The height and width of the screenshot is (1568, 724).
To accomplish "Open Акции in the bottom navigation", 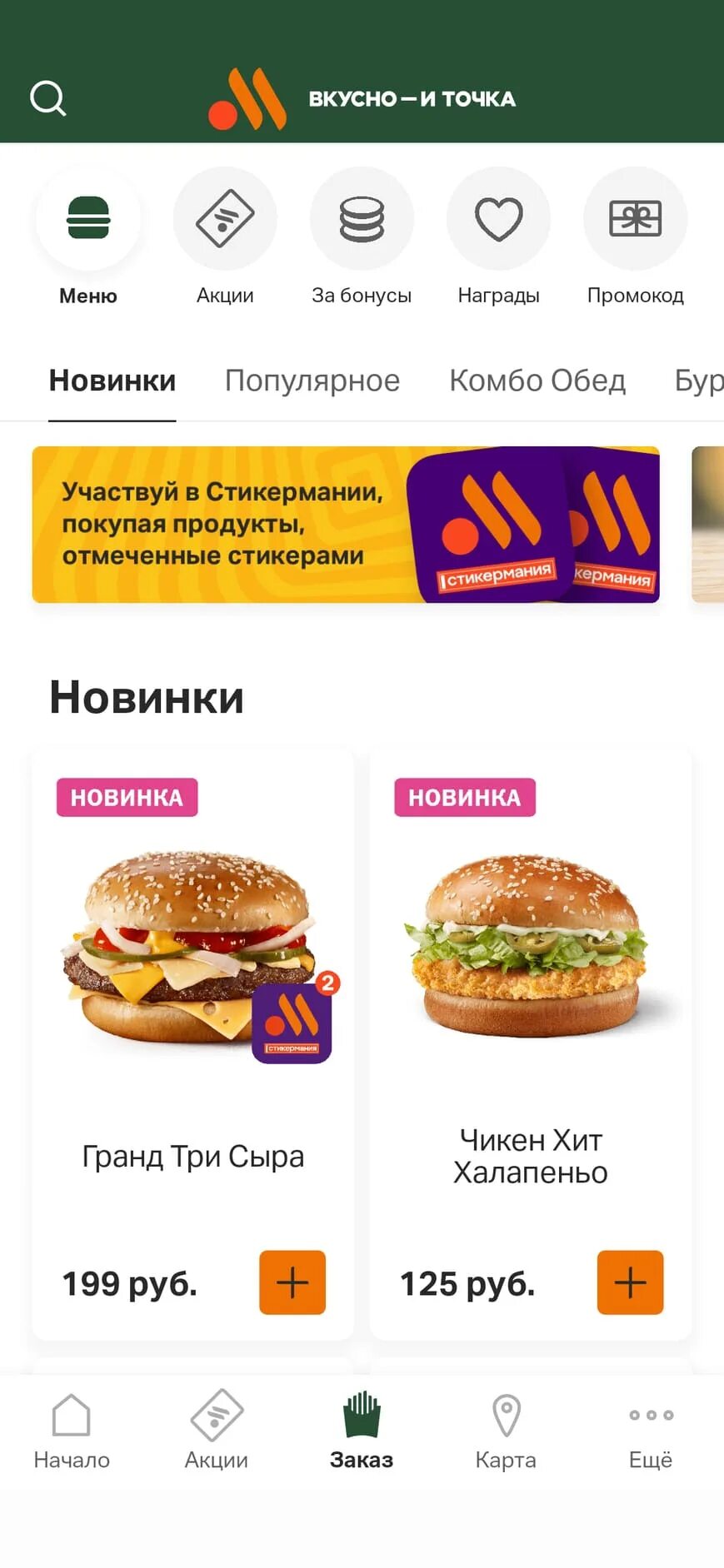I will tap(217, 1432).
